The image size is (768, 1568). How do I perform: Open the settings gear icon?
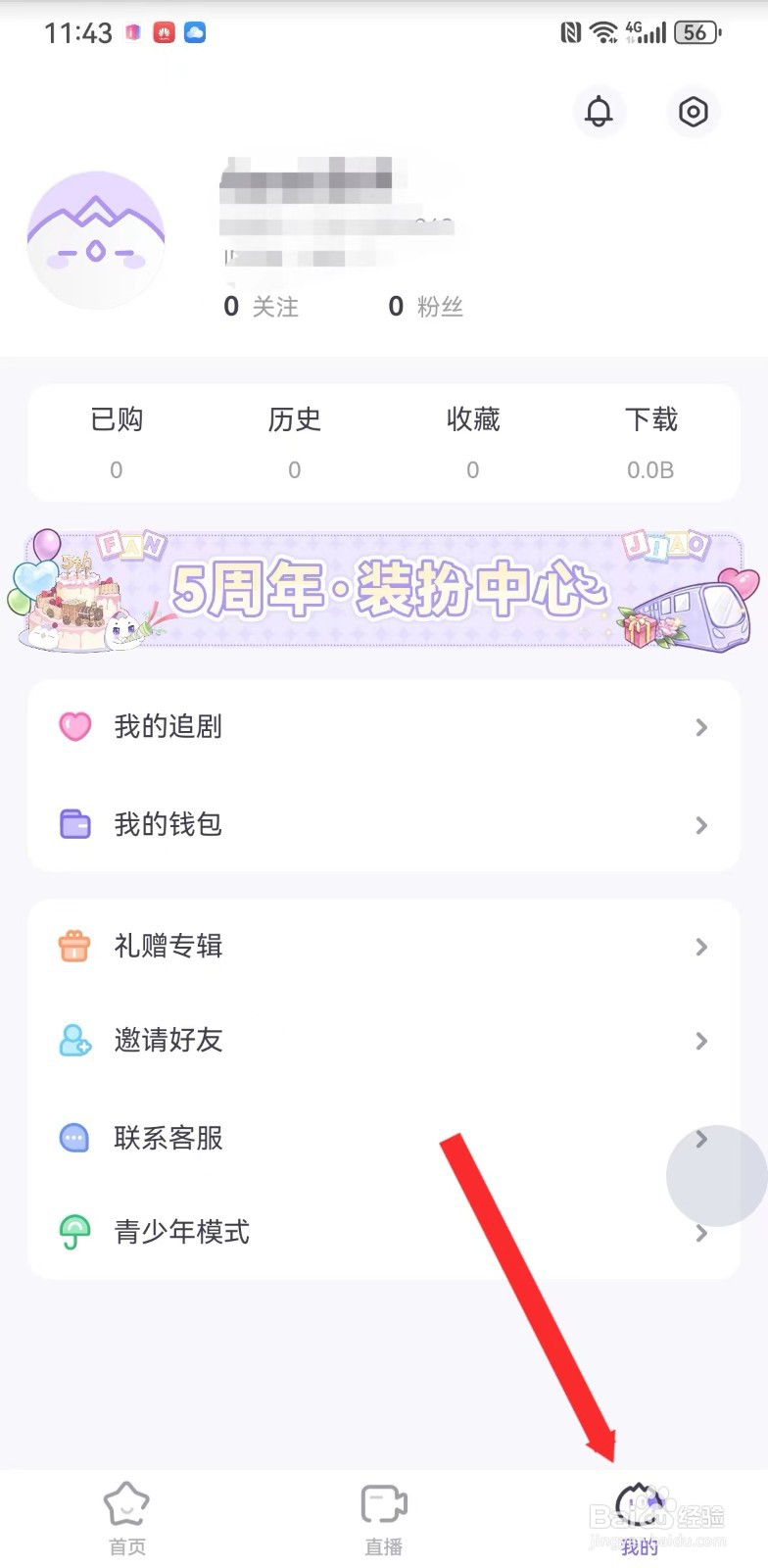pos(694,112)
